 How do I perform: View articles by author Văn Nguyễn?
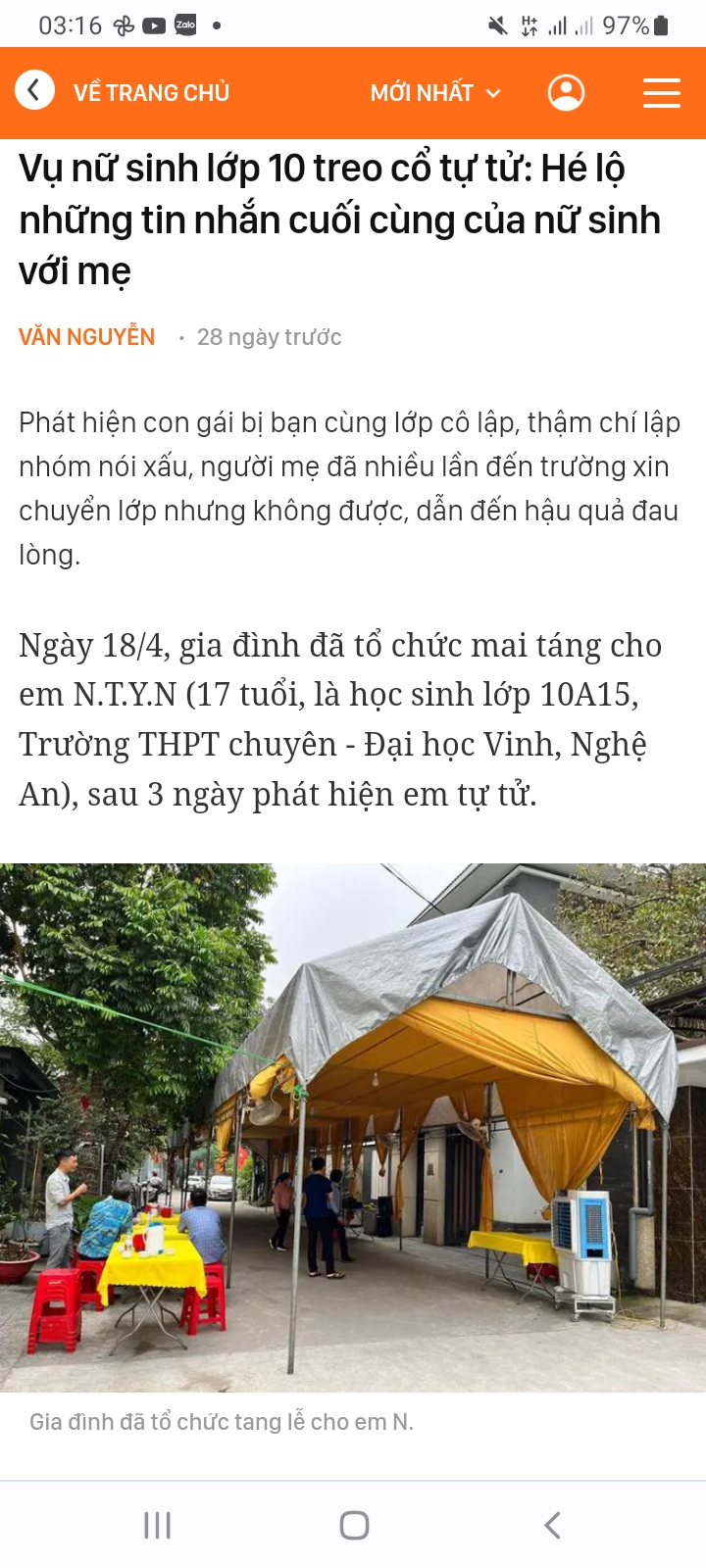tap(86, 337)
